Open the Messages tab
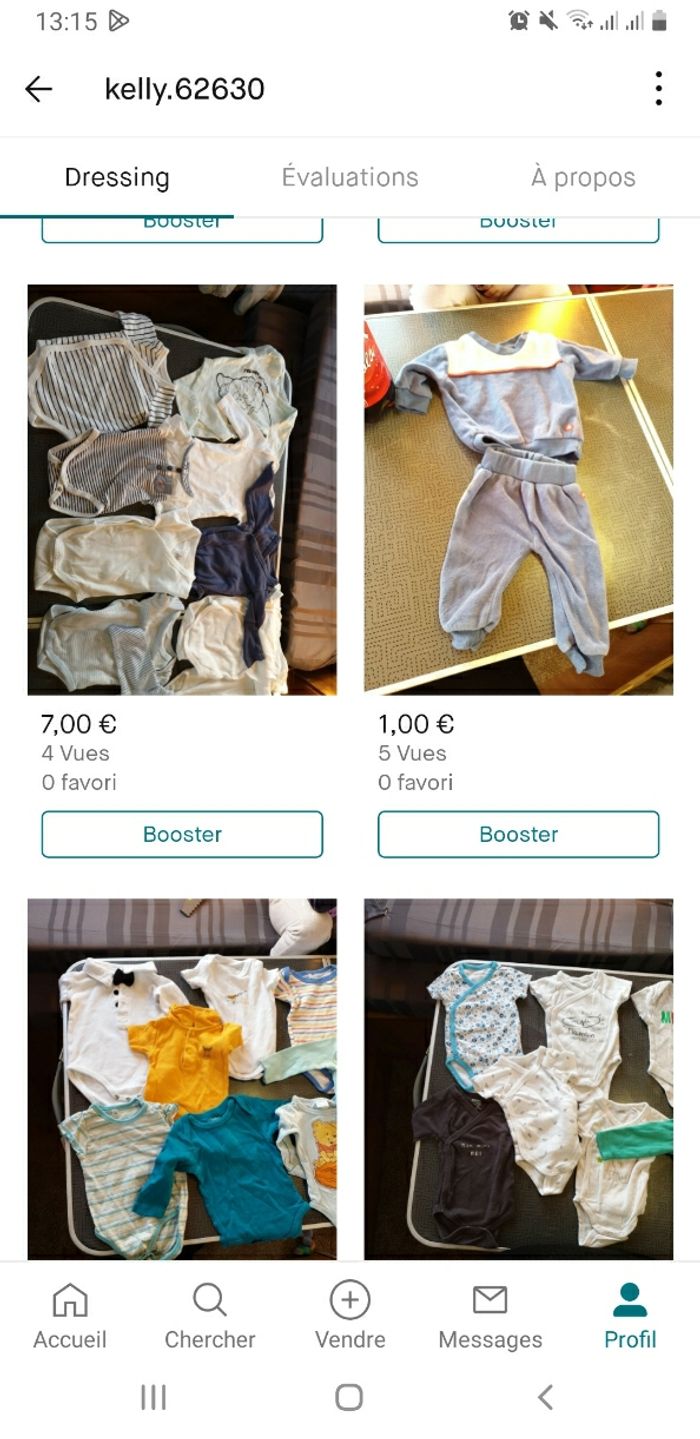The width and height of the screenshot is (700, 1439). pyautogui.click(x=490, y=1316)
